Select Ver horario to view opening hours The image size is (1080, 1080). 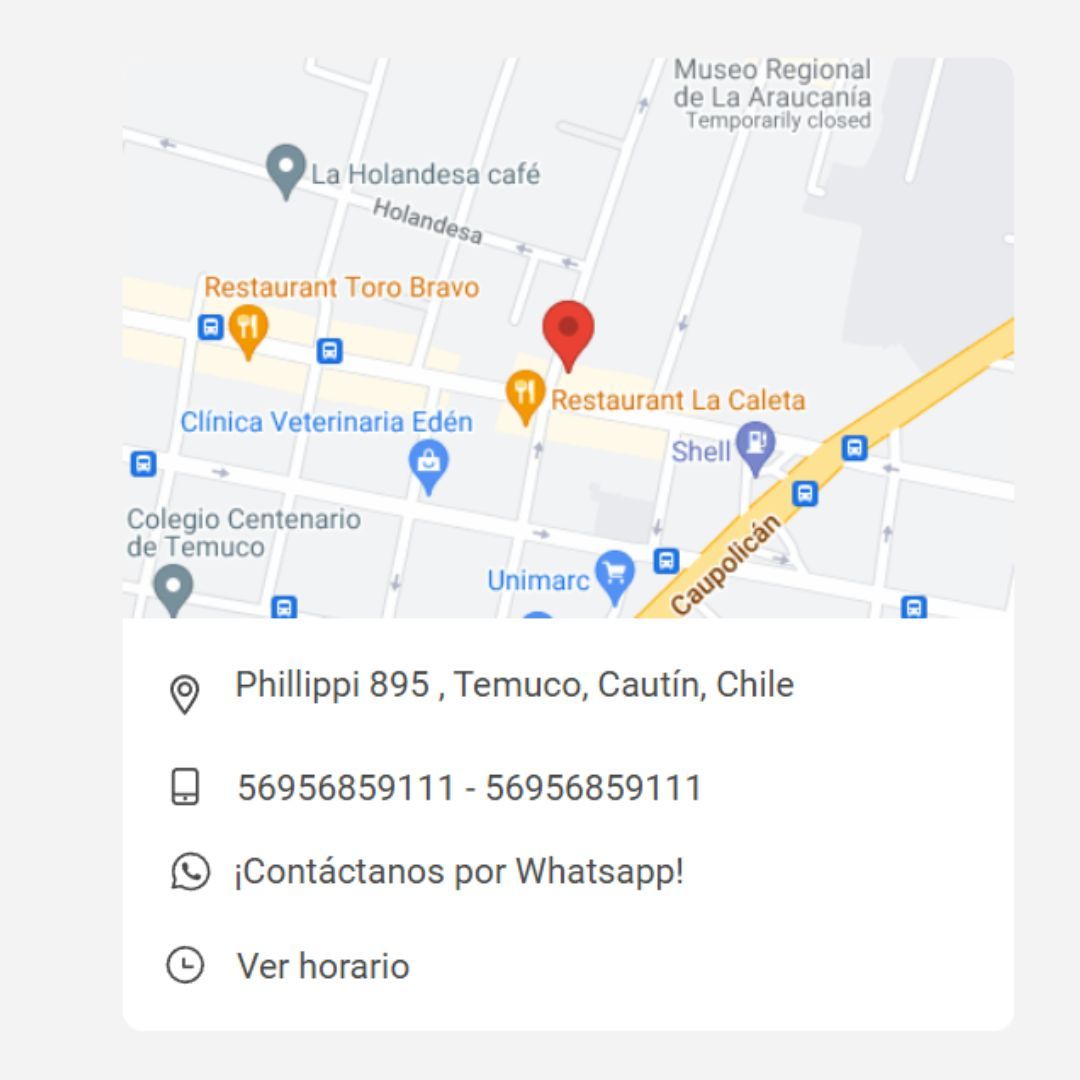pos(322,967)
